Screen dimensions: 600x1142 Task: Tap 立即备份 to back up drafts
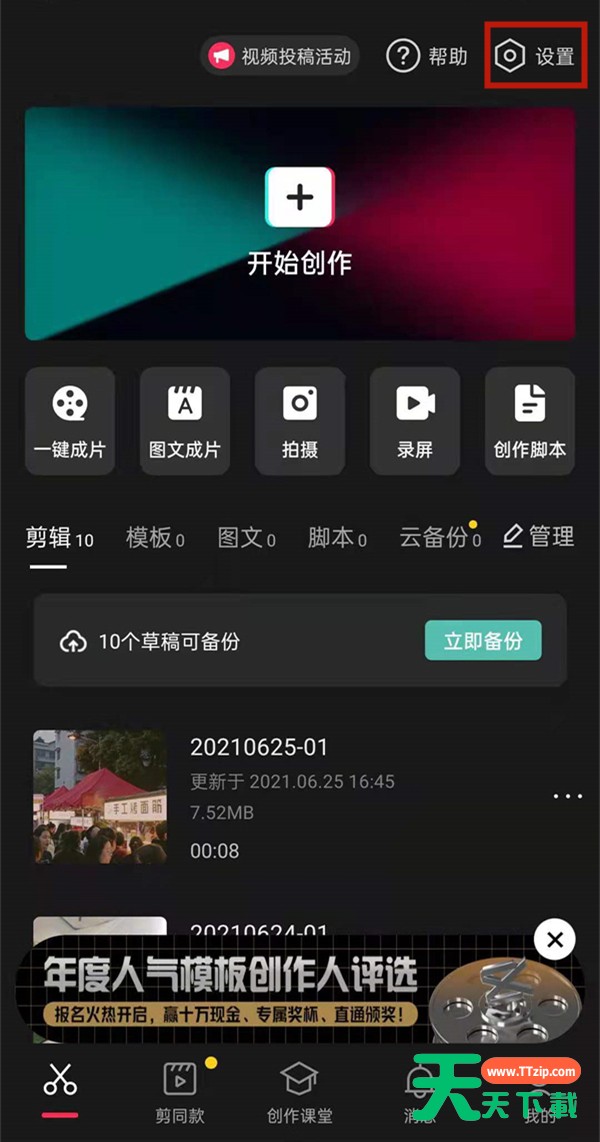click(x=483, y=641)
